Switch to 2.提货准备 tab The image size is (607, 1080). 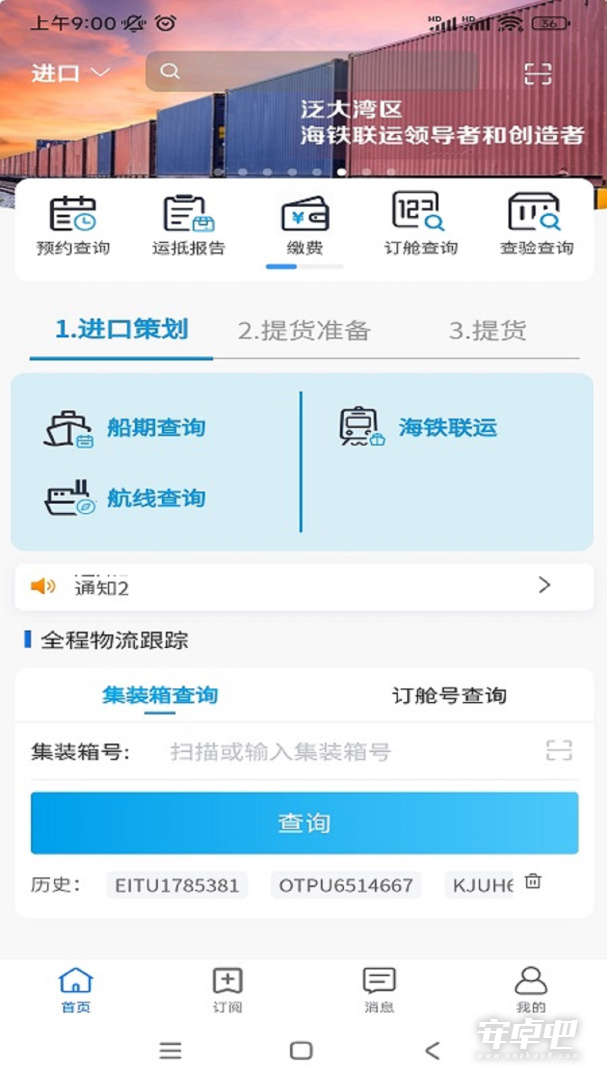[305, 331]
